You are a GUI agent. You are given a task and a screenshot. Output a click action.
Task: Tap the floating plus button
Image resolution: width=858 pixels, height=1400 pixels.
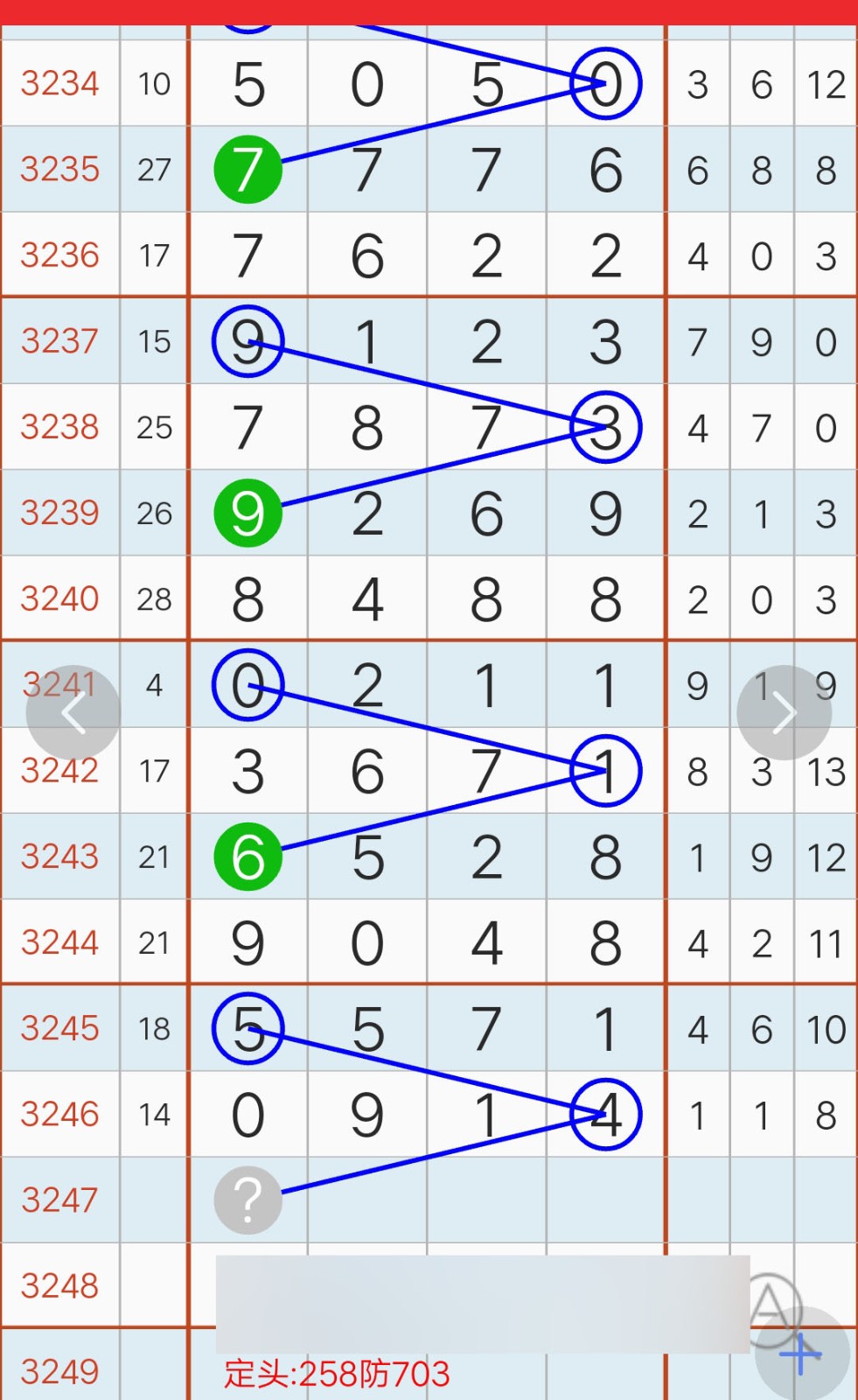(x=801, y=1354)
